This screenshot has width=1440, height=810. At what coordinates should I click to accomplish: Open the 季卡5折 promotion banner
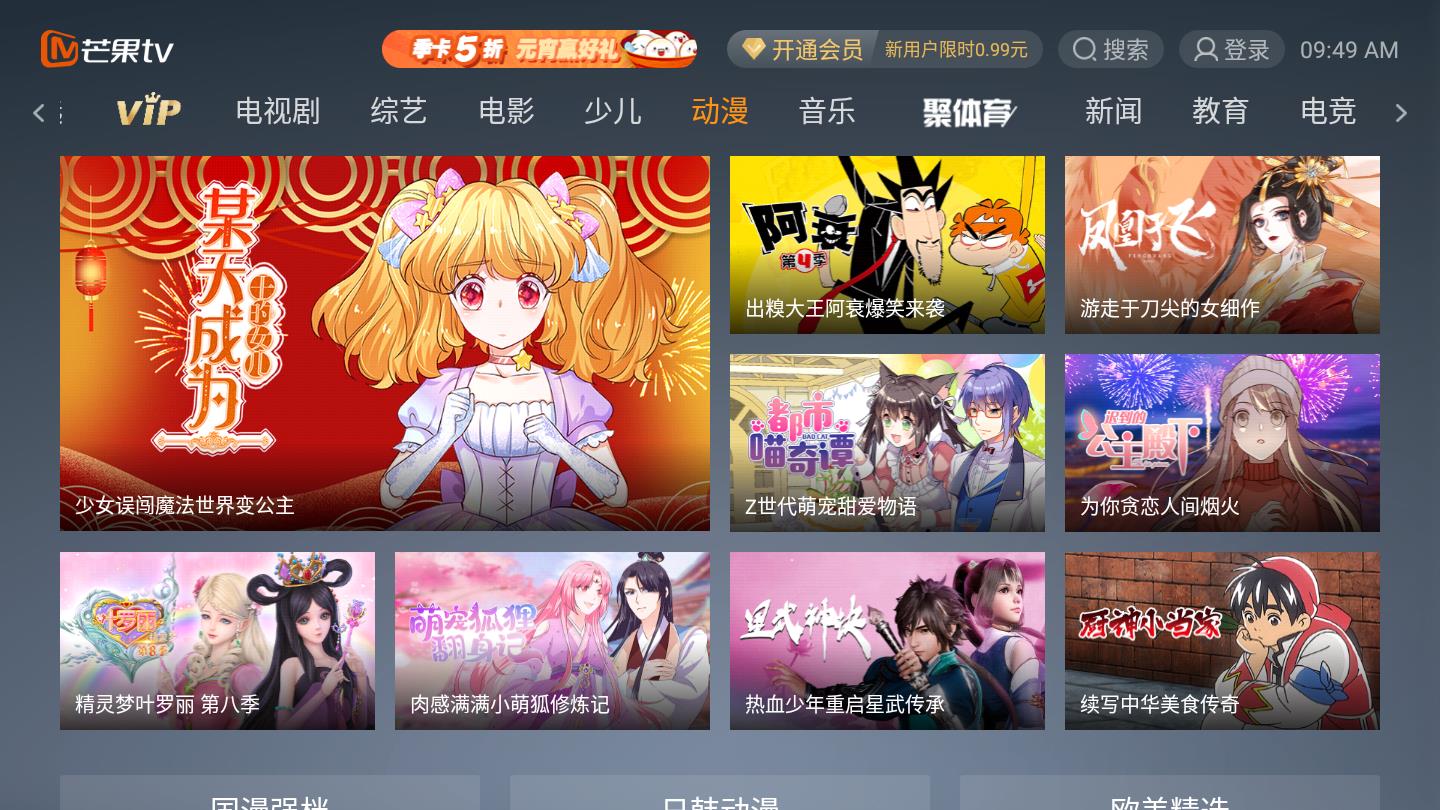(539, 49)
